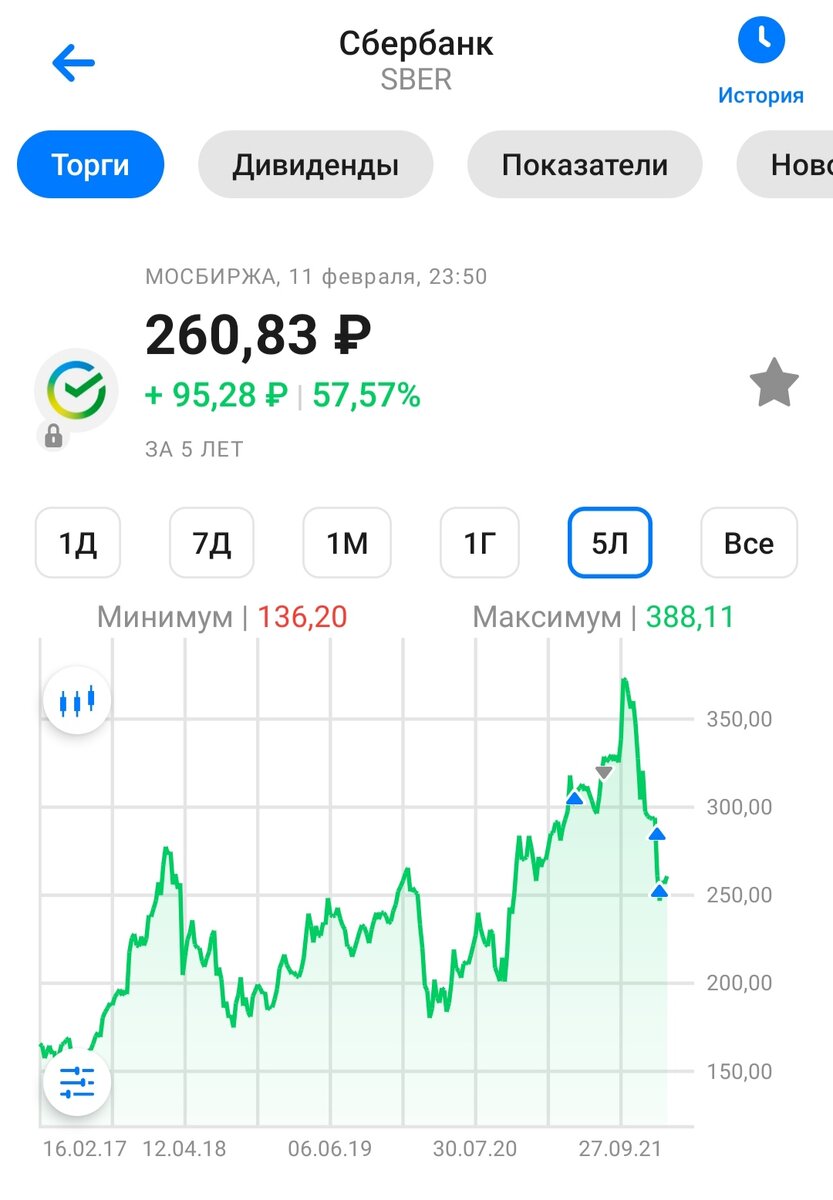Select the Торги tab
This screenshot has height=1200, width=833.
(x=90, y=165)
